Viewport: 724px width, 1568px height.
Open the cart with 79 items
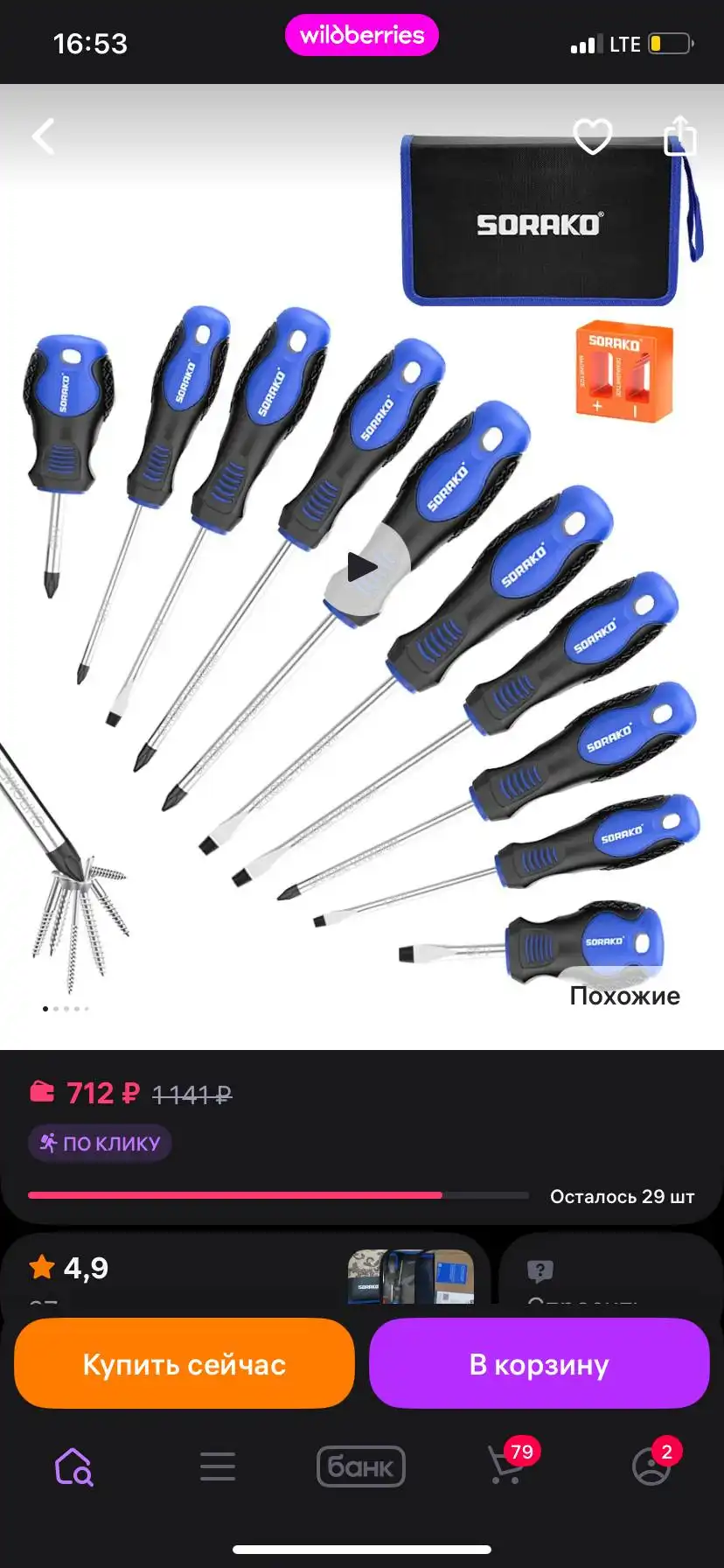click(507, 1466)
